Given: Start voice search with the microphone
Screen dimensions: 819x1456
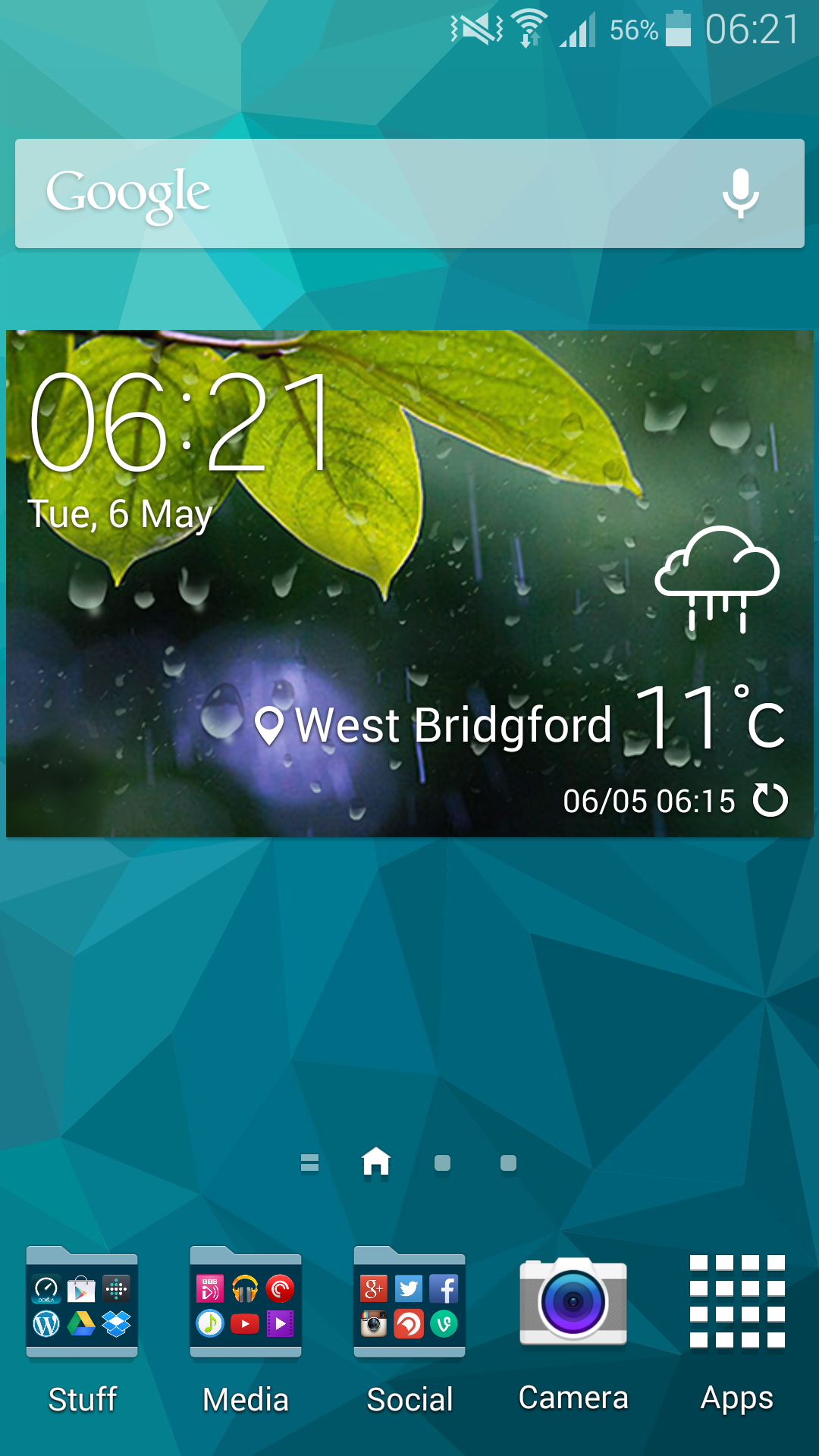Looking at the screenshot, I should pos(740,193).
